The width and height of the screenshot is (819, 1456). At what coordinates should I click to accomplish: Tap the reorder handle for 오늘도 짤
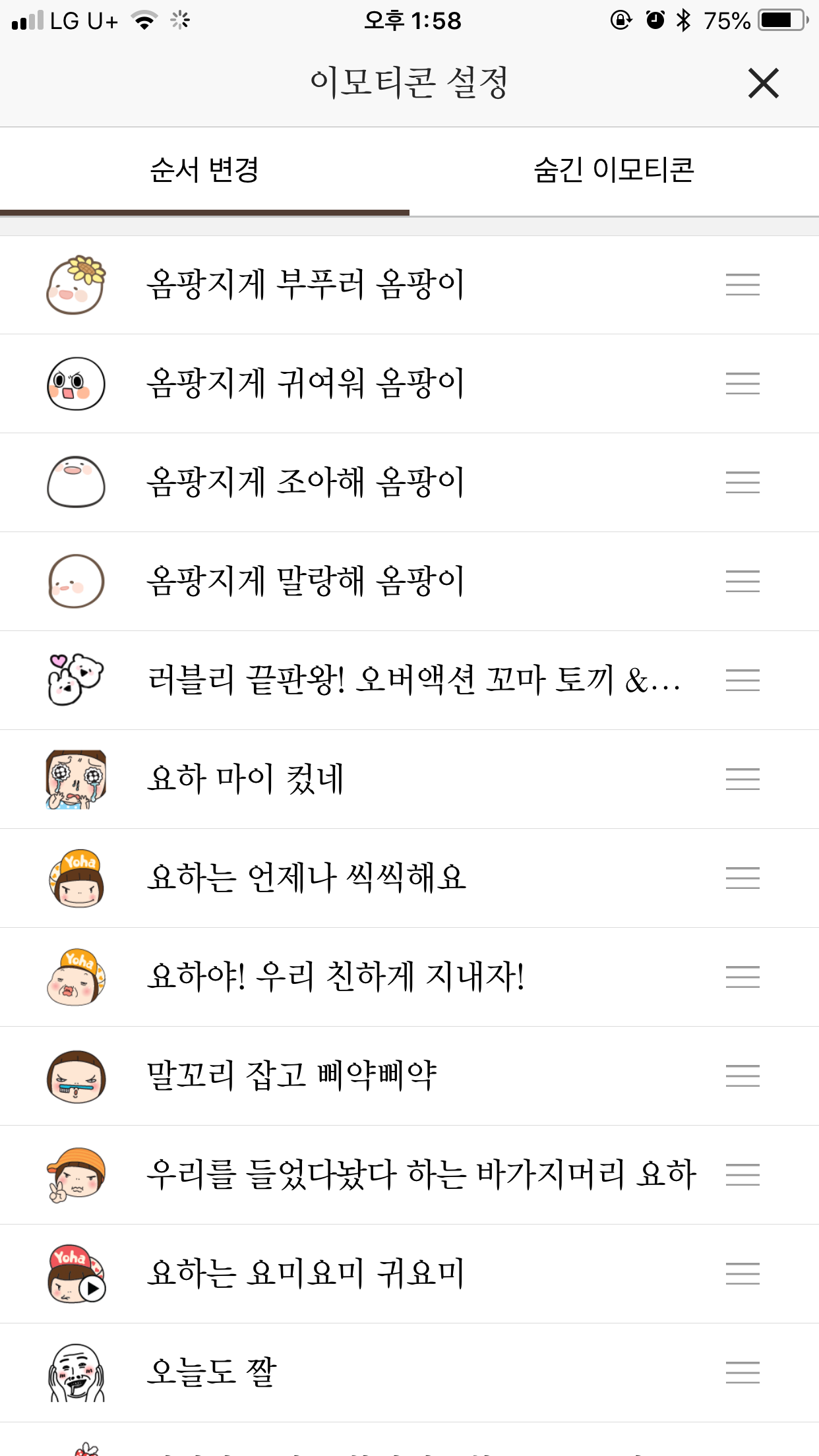743,1373
